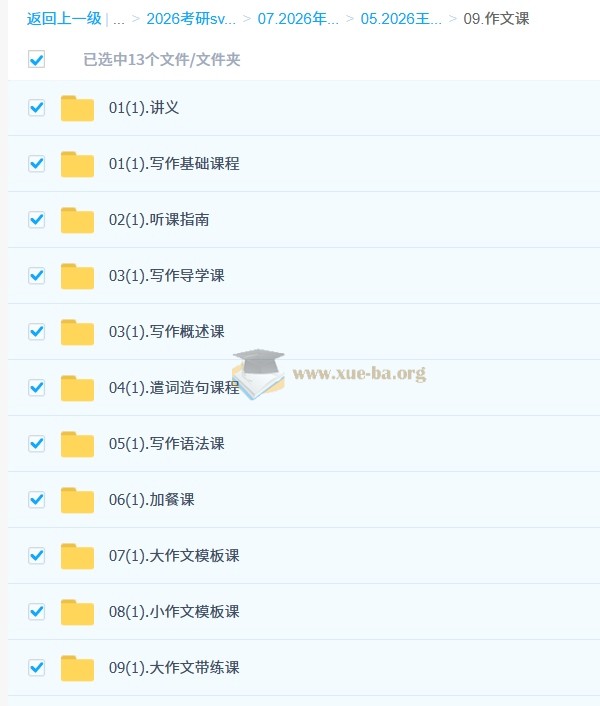The height and width of the screenshot is (706, 600).
Task: Open the 03(1).写作导学课 folder
Action: [x=166, y=276]
